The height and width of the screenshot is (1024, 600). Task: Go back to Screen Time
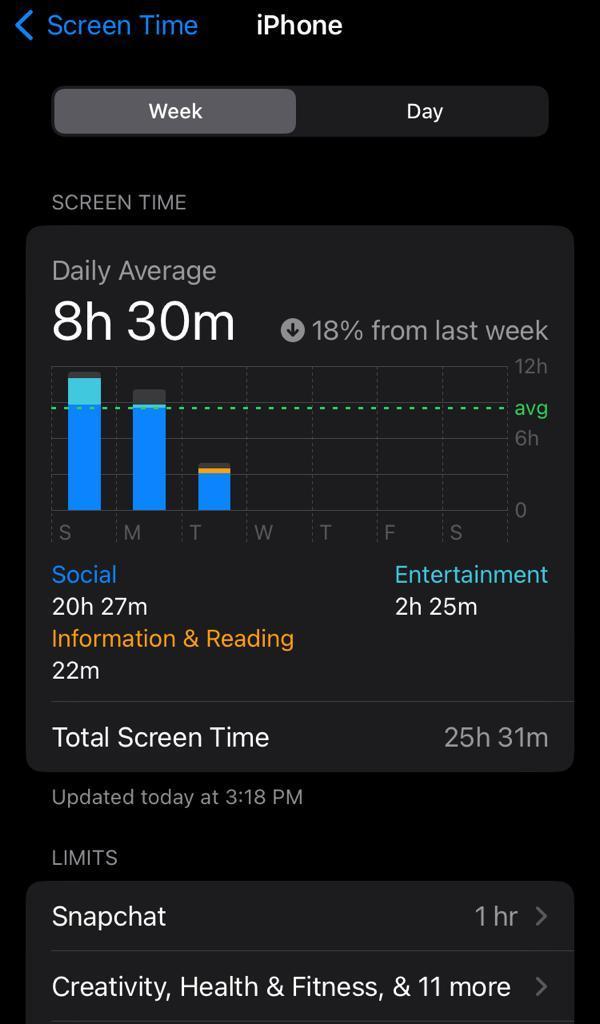click(106, 26)
